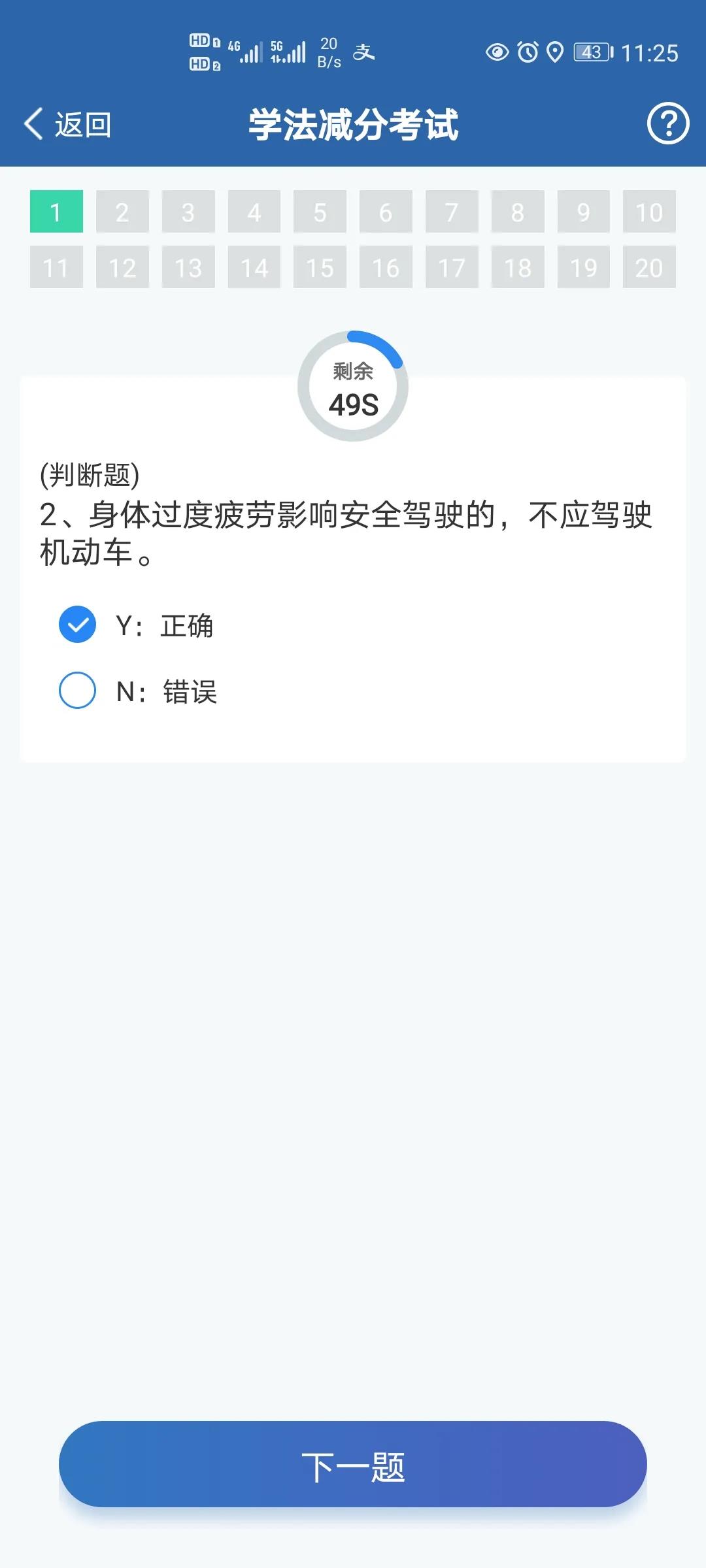Jump to question number 8
706x1568 pixels.
pos(518,212)
